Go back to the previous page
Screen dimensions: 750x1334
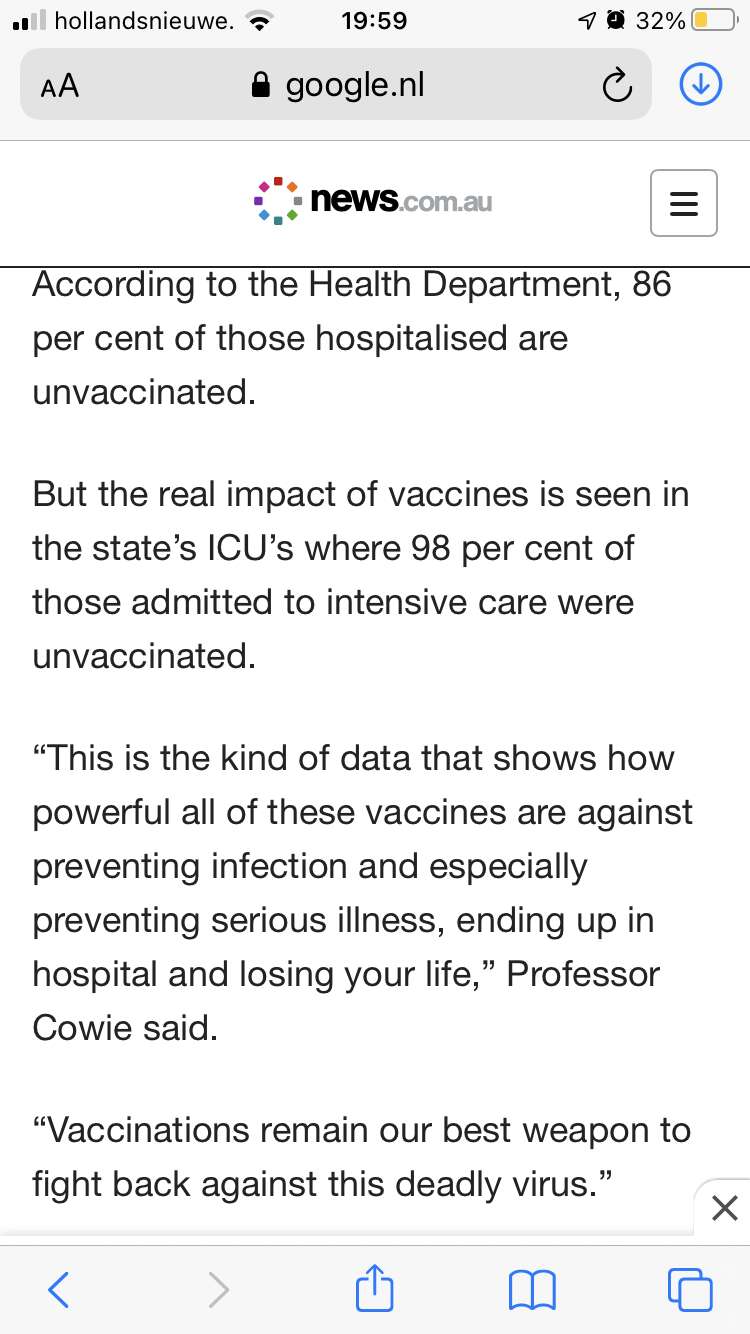point(58,1290)
